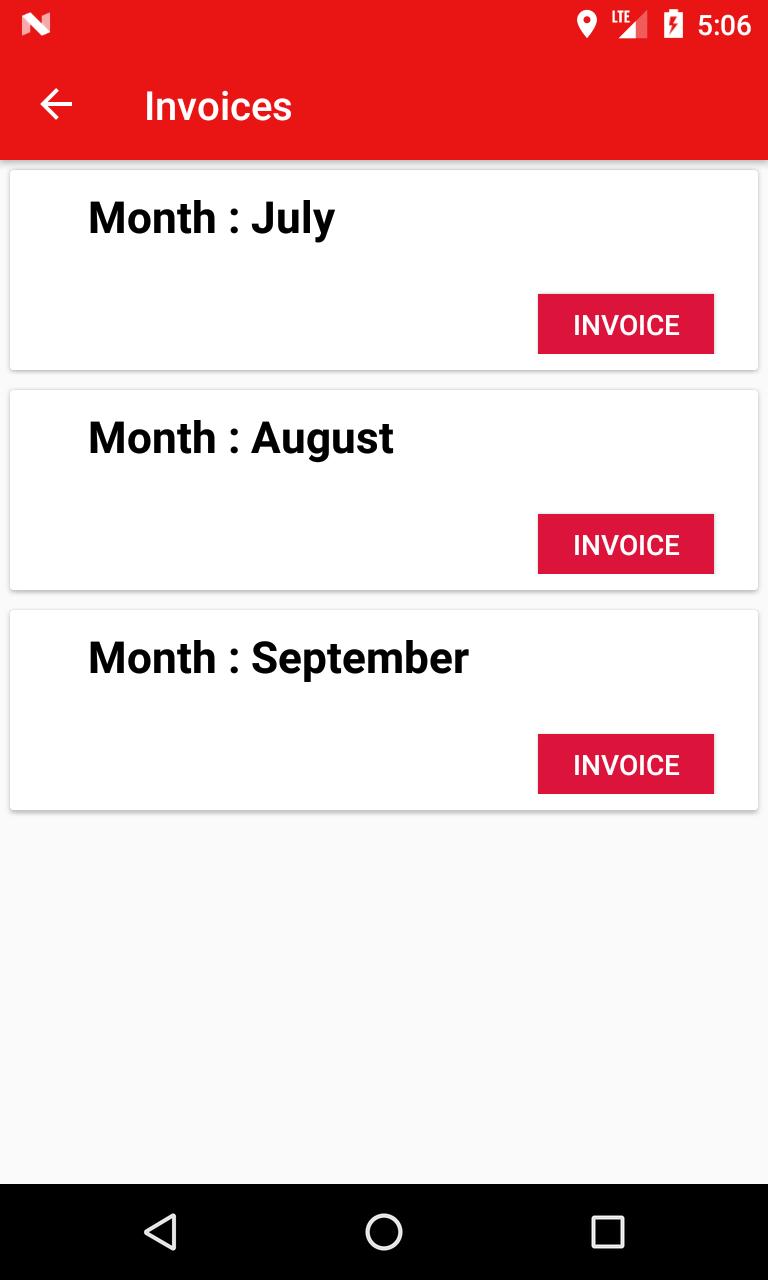Open the July invoice
The image size is (768, 1280).
[625, 324]
